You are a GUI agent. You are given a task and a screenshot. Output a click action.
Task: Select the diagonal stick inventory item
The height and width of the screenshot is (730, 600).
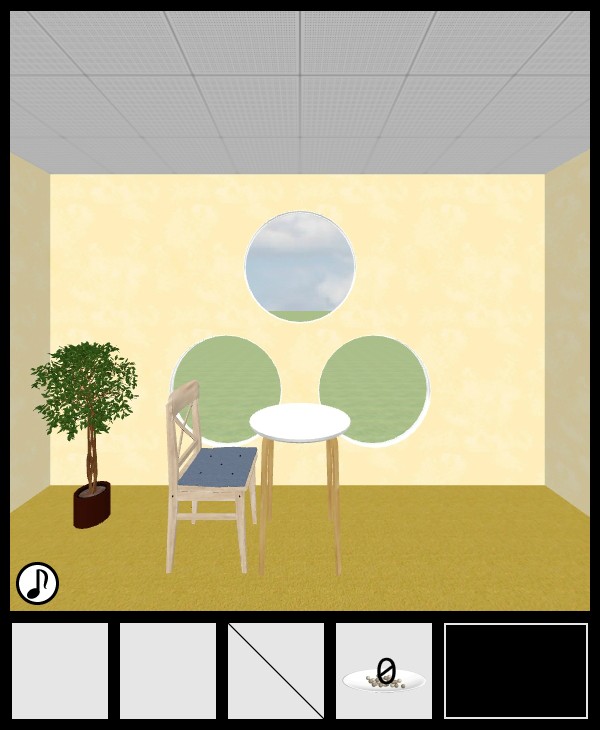(x=276, y=671)
